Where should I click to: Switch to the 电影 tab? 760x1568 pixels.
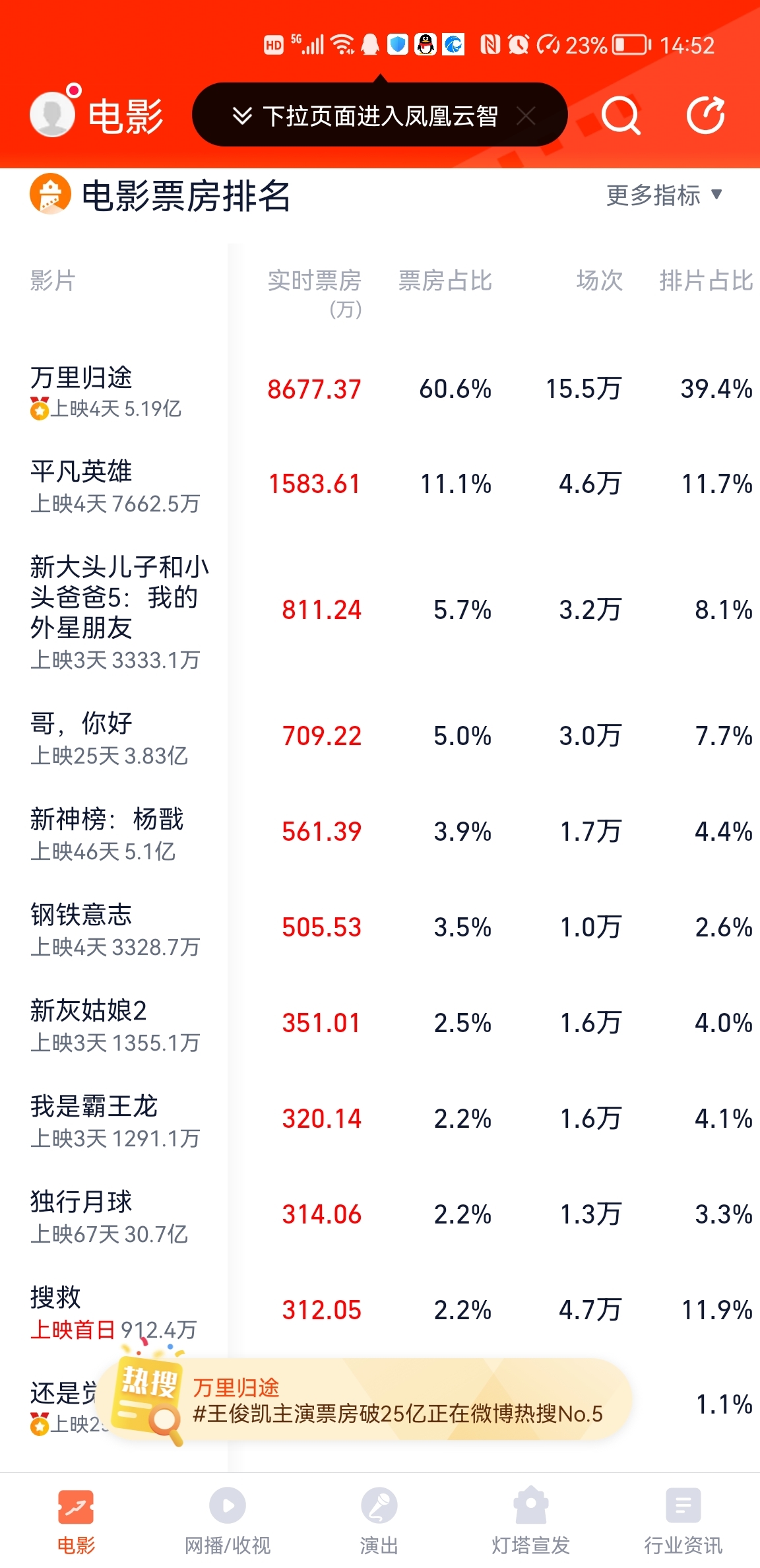(x=75, y=1531)
